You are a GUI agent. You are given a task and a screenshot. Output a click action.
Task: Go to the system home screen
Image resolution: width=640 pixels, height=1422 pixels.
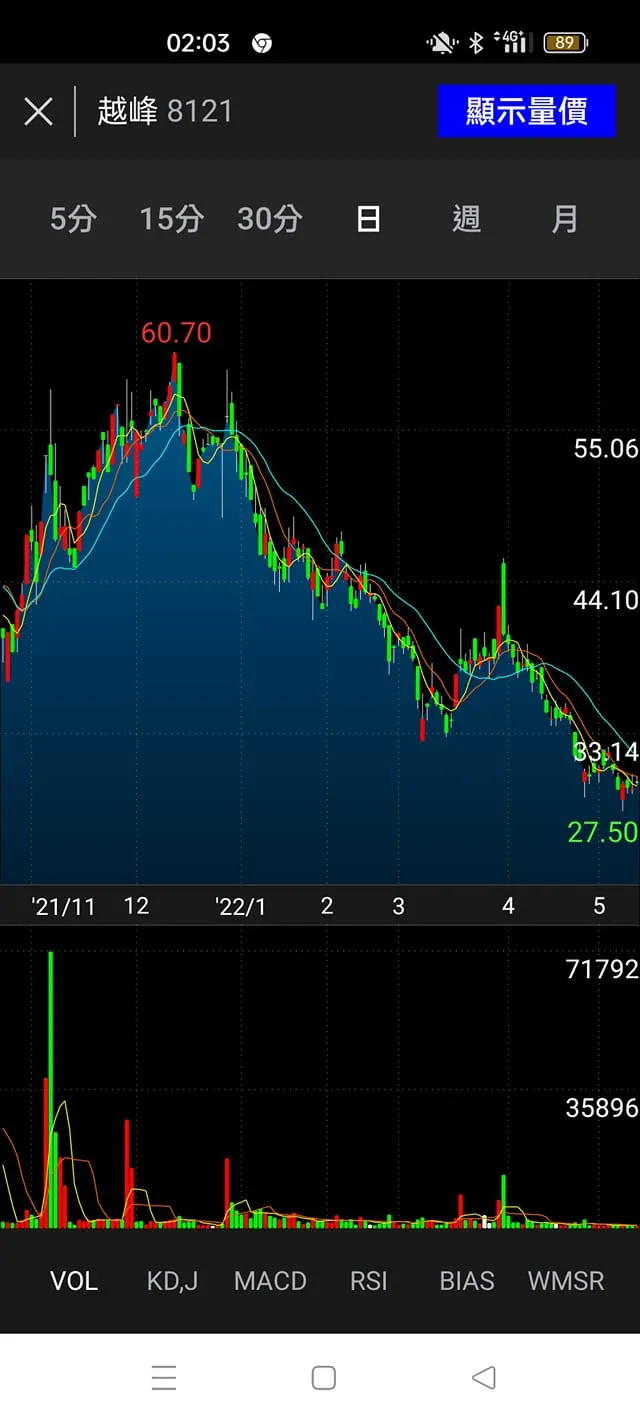[x=323, y=1378]
